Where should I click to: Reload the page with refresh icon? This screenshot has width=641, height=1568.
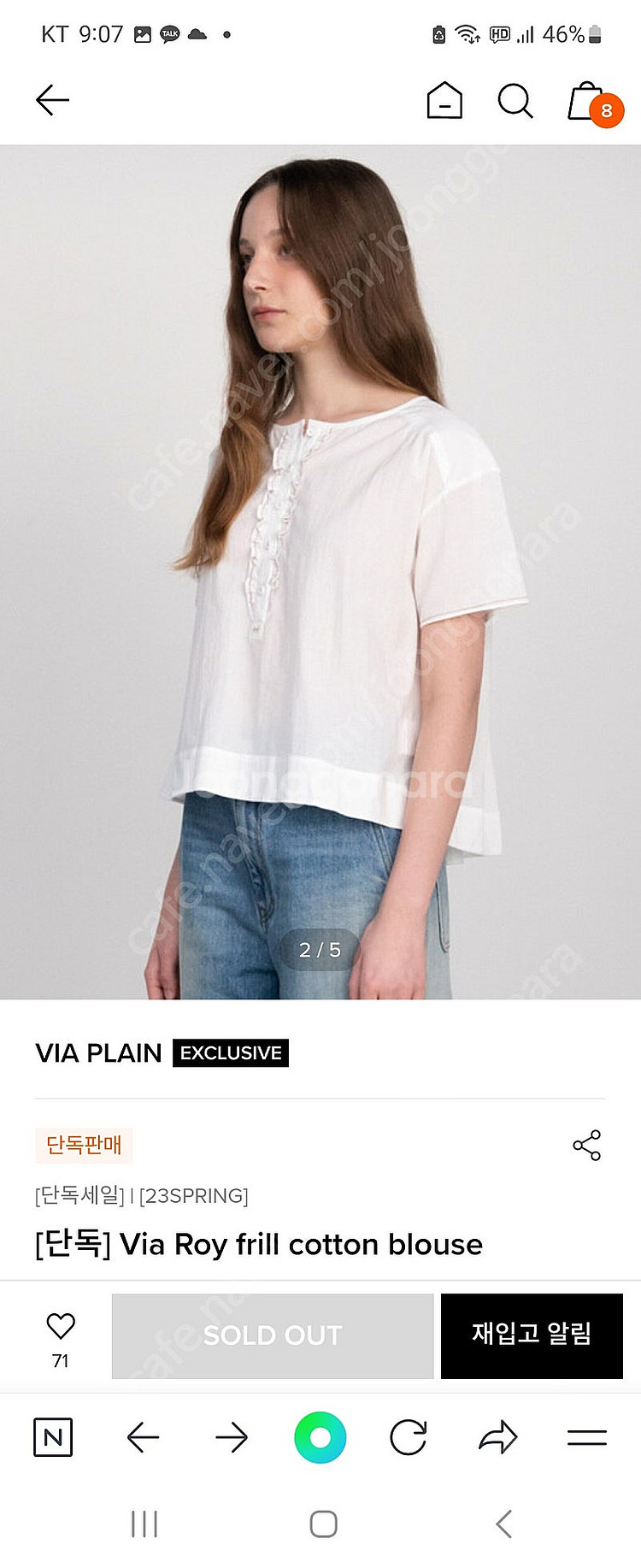[x=409, y=1437]
